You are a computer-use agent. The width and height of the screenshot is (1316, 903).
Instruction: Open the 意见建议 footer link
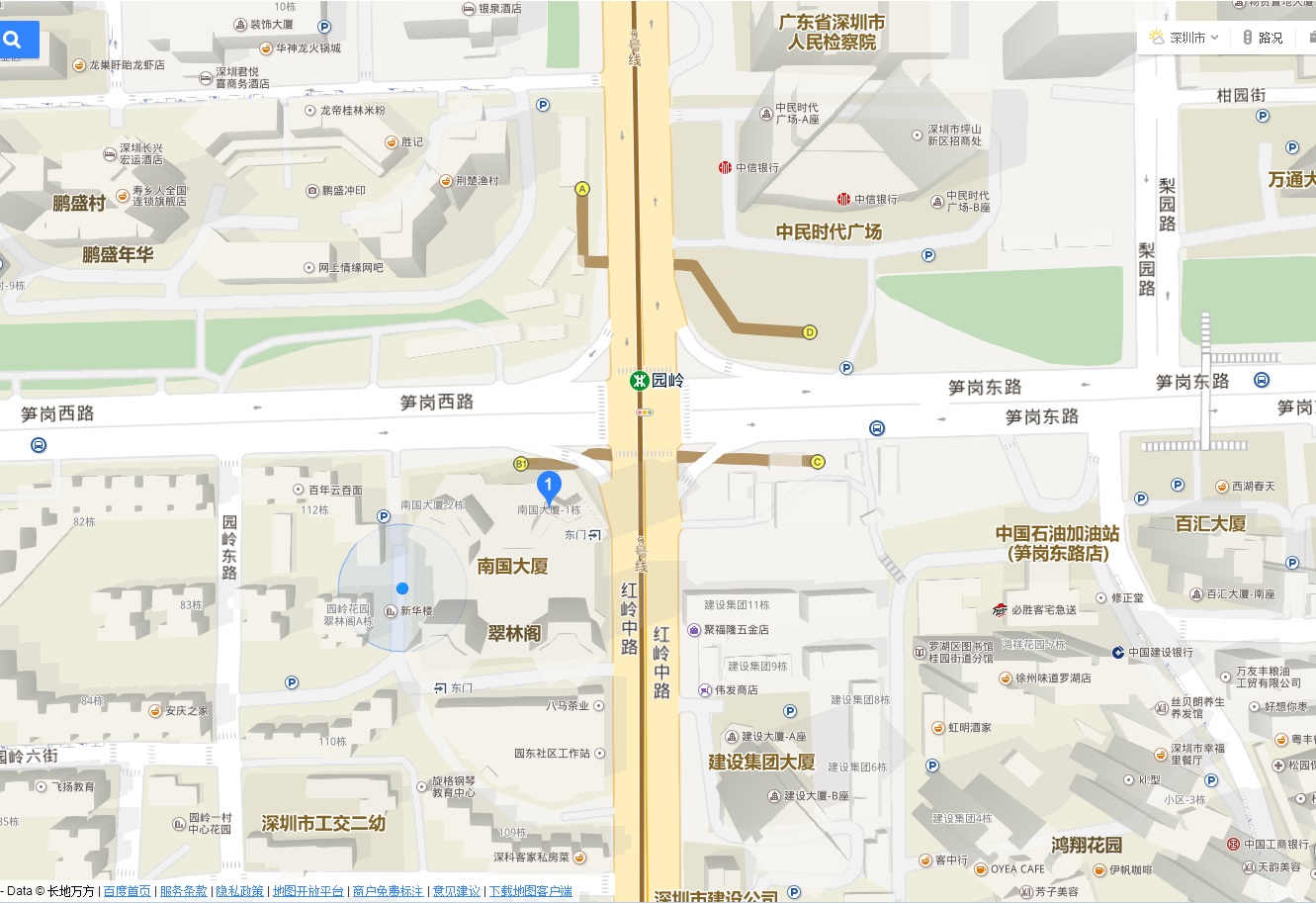(x=456, y=891)
